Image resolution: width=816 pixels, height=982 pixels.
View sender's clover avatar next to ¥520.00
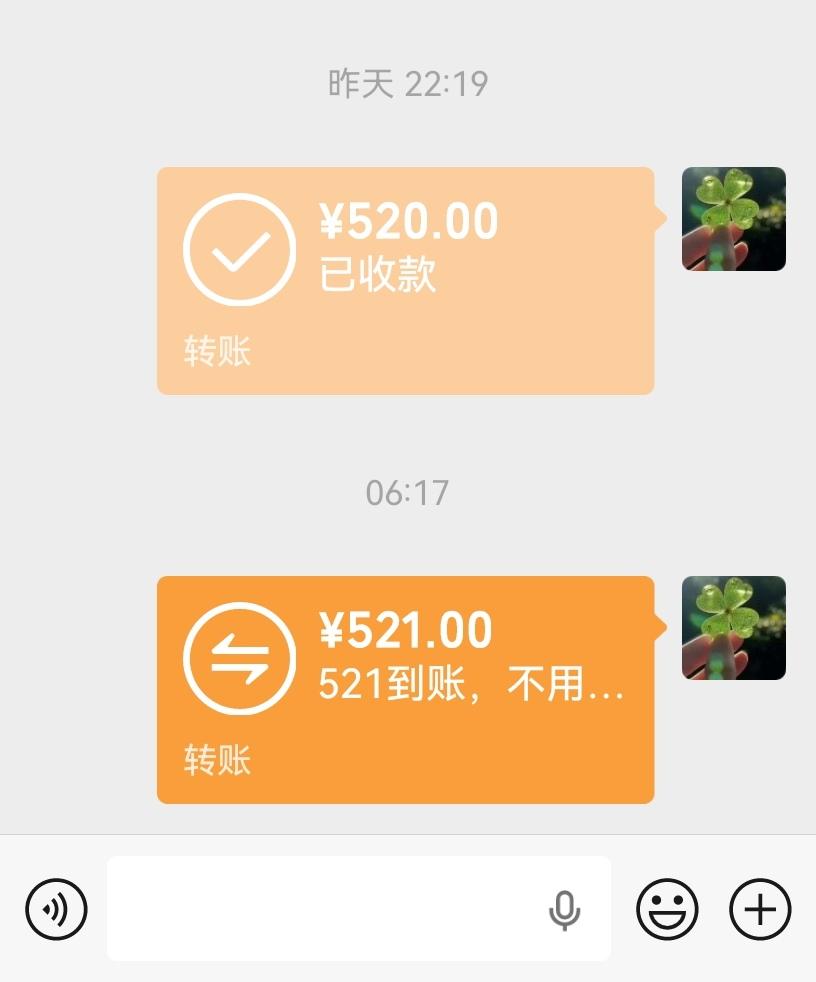tap(734, 219)
